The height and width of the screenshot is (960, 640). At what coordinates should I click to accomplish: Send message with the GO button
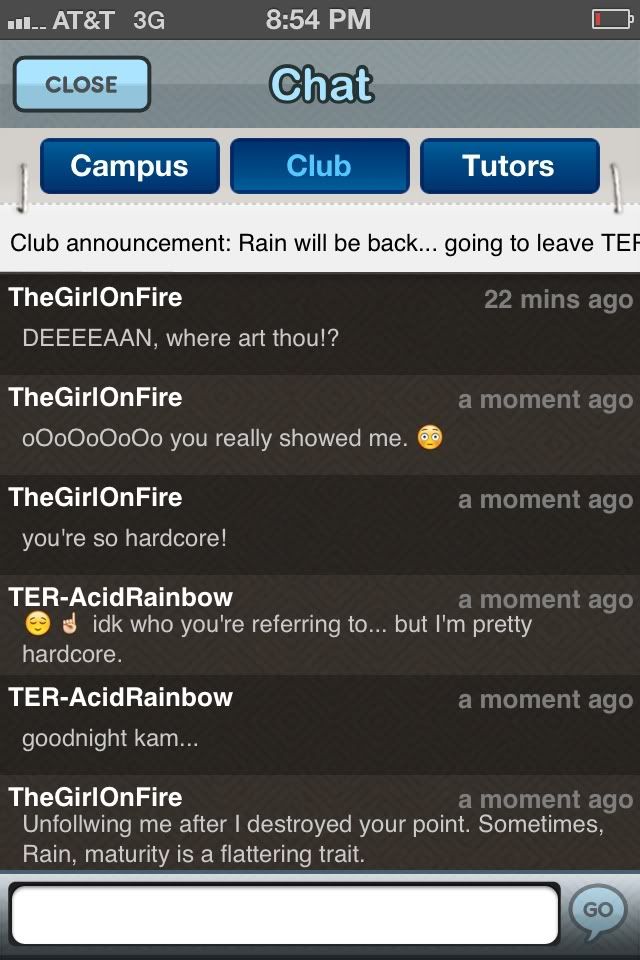coord(597,911)
